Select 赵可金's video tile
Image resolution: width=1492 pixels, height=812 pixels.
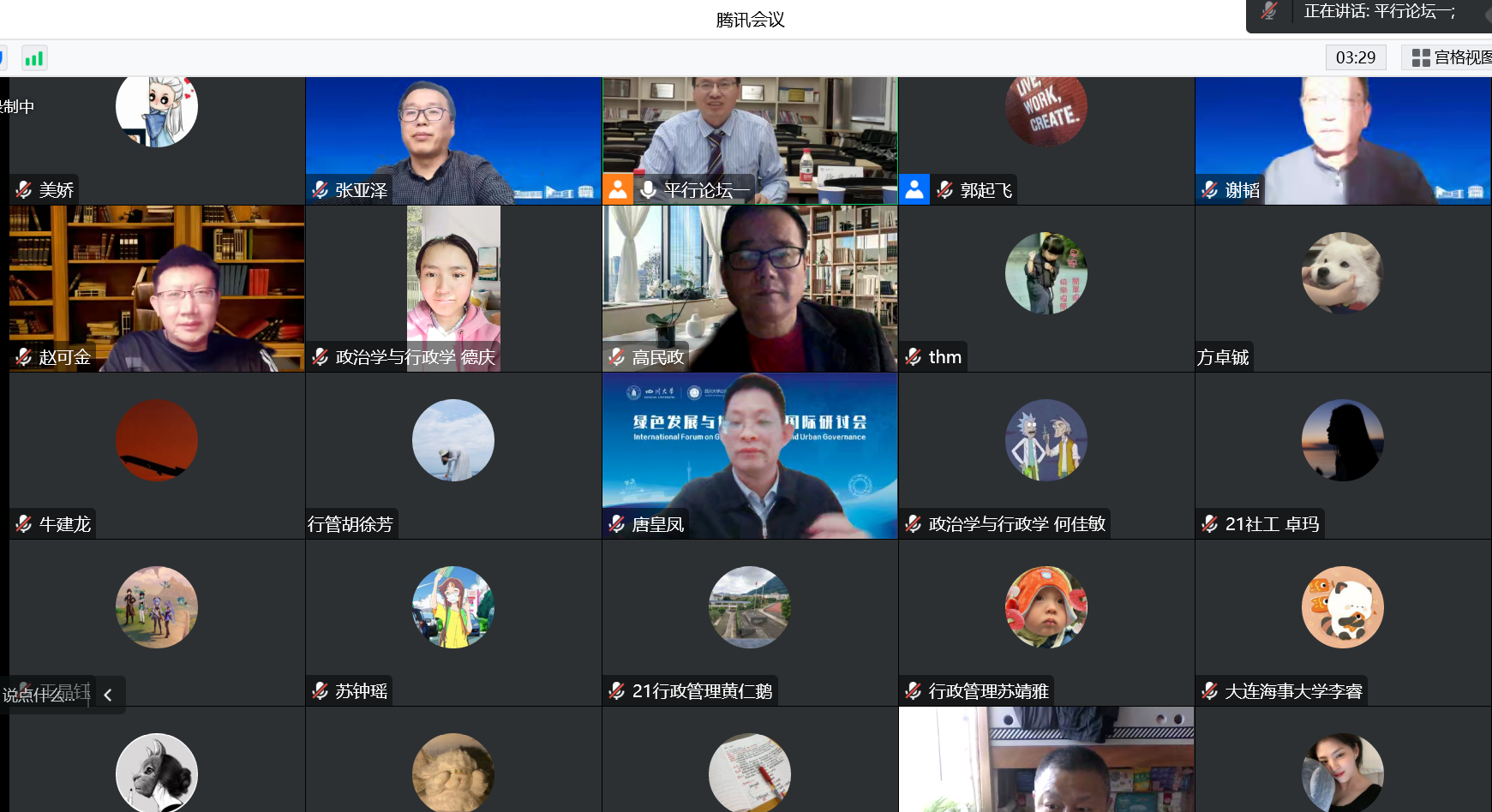pos(157,288)
